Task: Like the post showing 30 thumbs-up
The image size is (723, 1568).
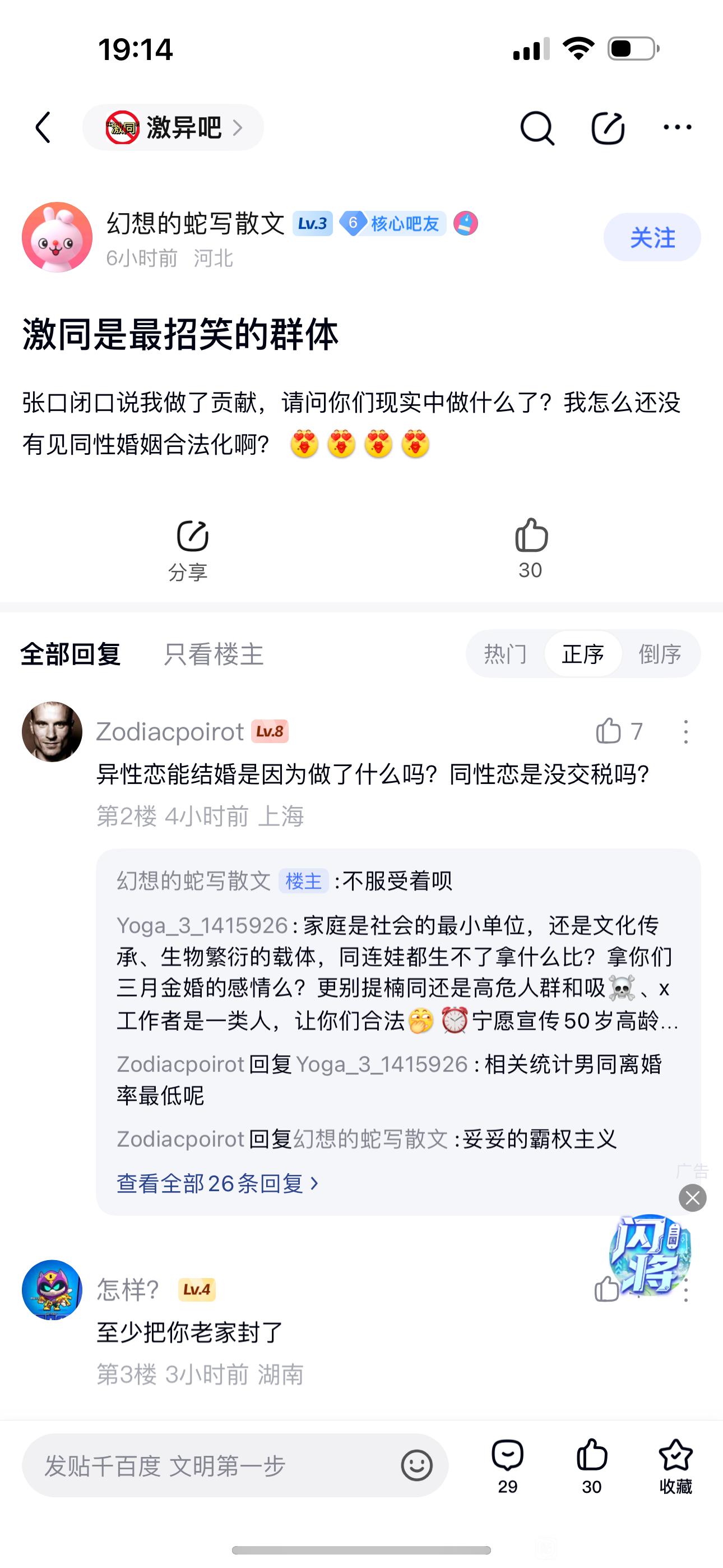Action: [531, 548]
